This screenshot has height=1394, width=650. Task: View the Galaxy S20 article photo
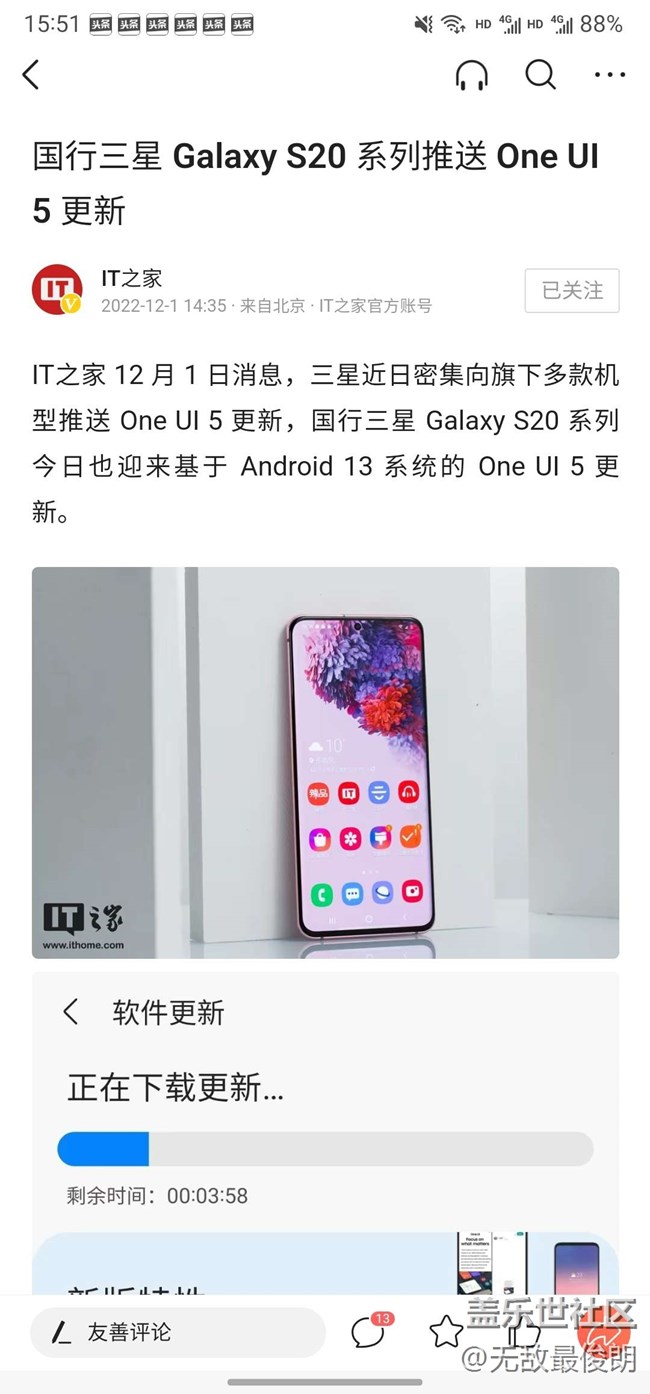point(325,762)
